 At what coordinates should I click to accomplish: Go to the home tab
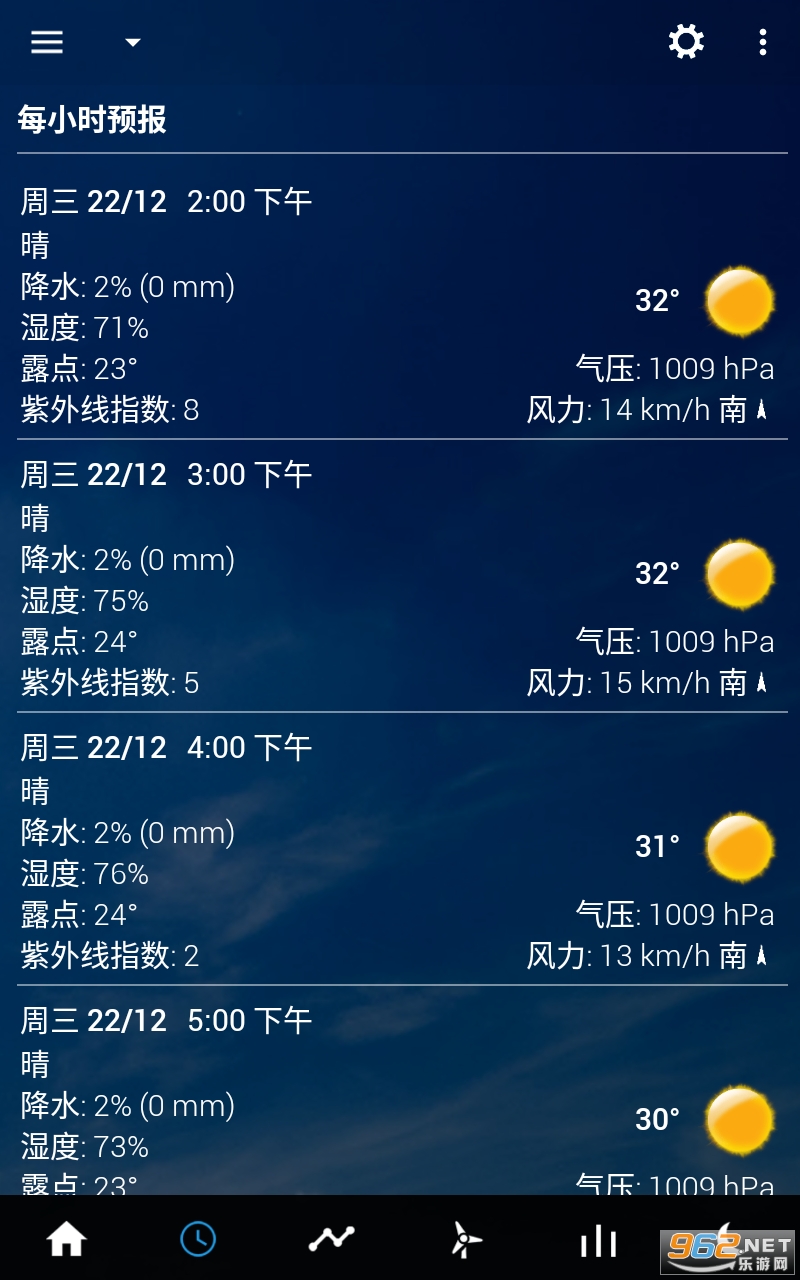click(x=67, y=1240)
